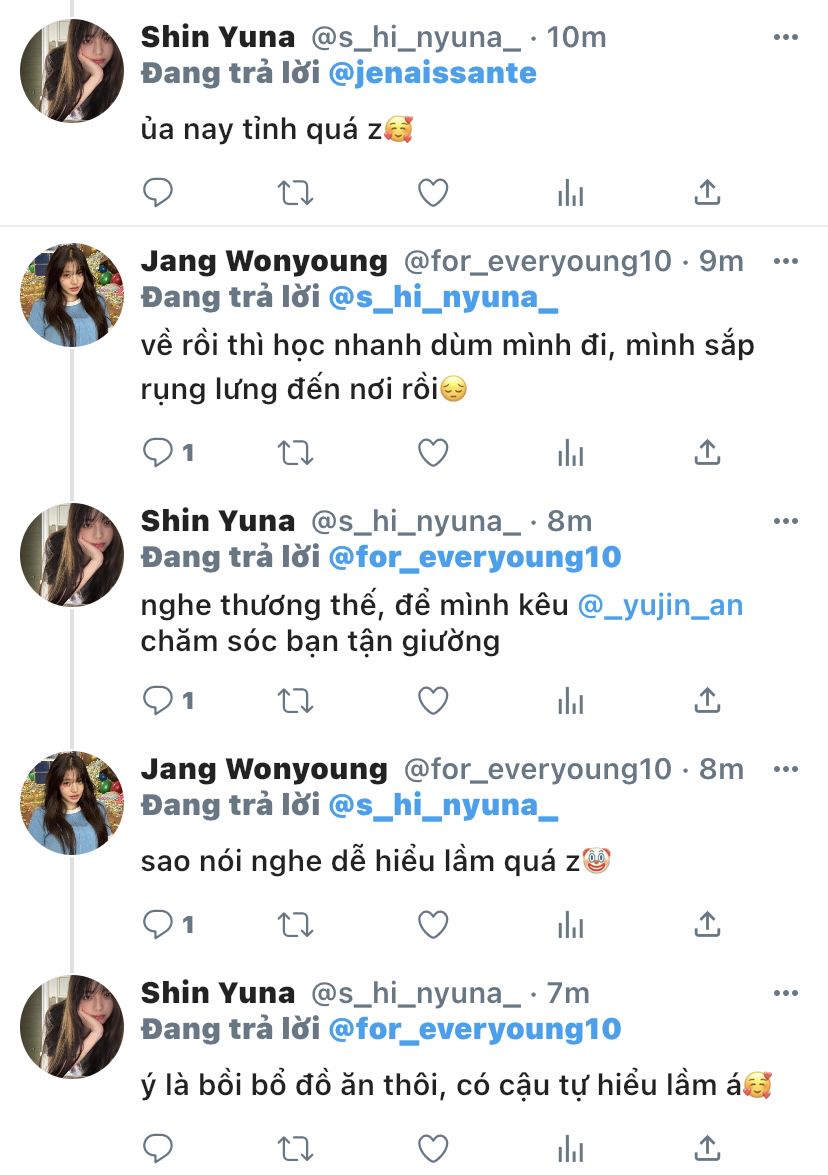The image size is (828, 1175).
Task: Open overflow menu on Shin Yuna's 10m tweet
Action: [x=786, y=38]
